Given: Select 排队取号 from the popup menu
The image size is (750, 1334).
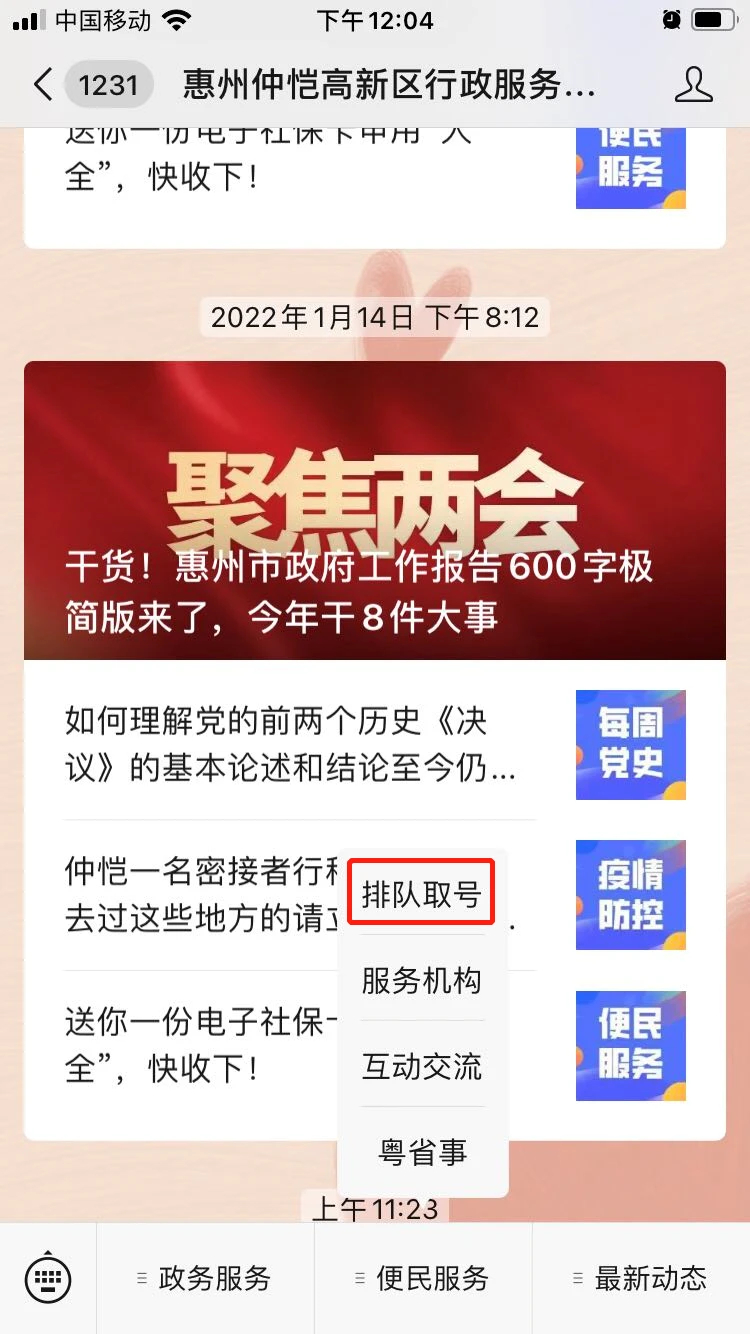Looking at the screenshot, I should point(422,894).
